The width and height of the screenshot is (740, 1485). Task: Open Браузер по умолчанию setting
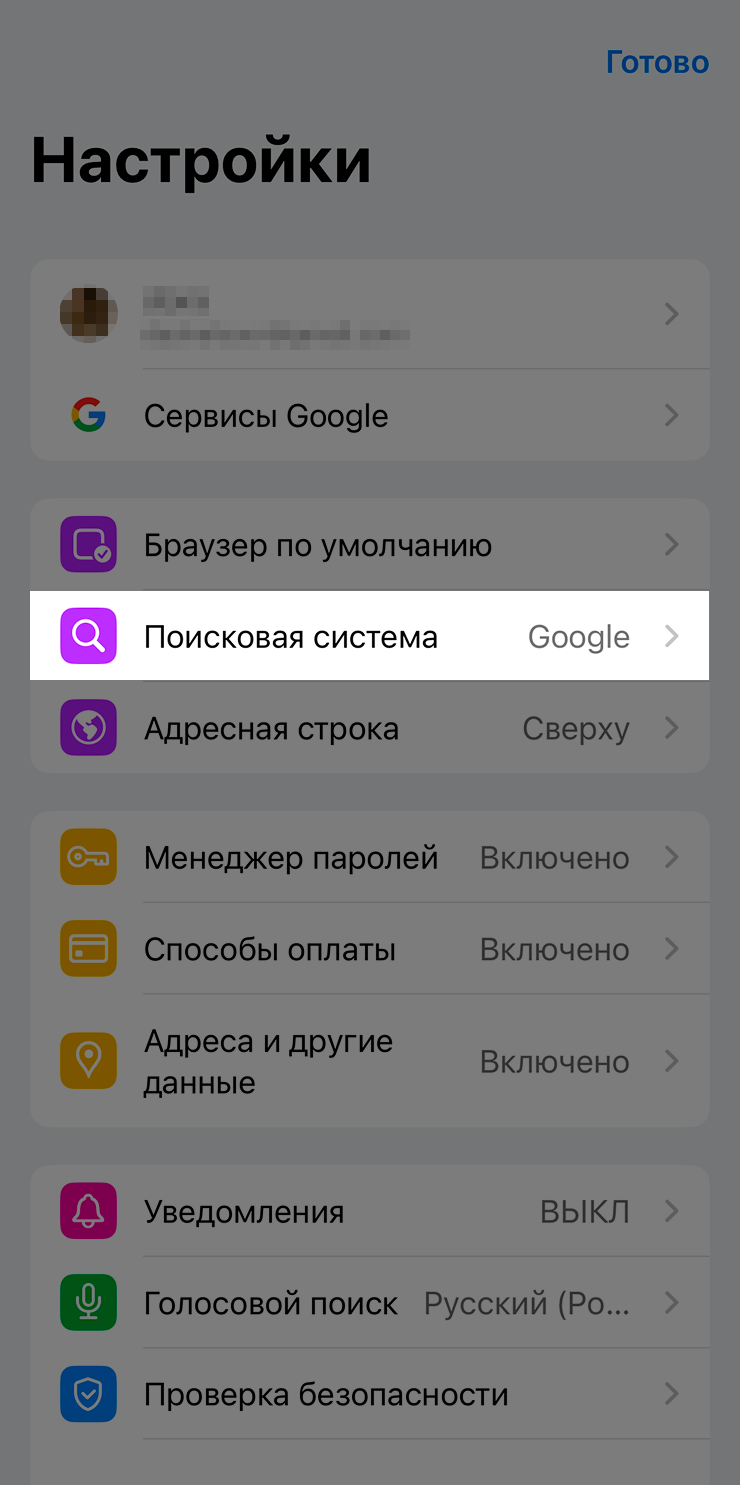pos(370,545)
